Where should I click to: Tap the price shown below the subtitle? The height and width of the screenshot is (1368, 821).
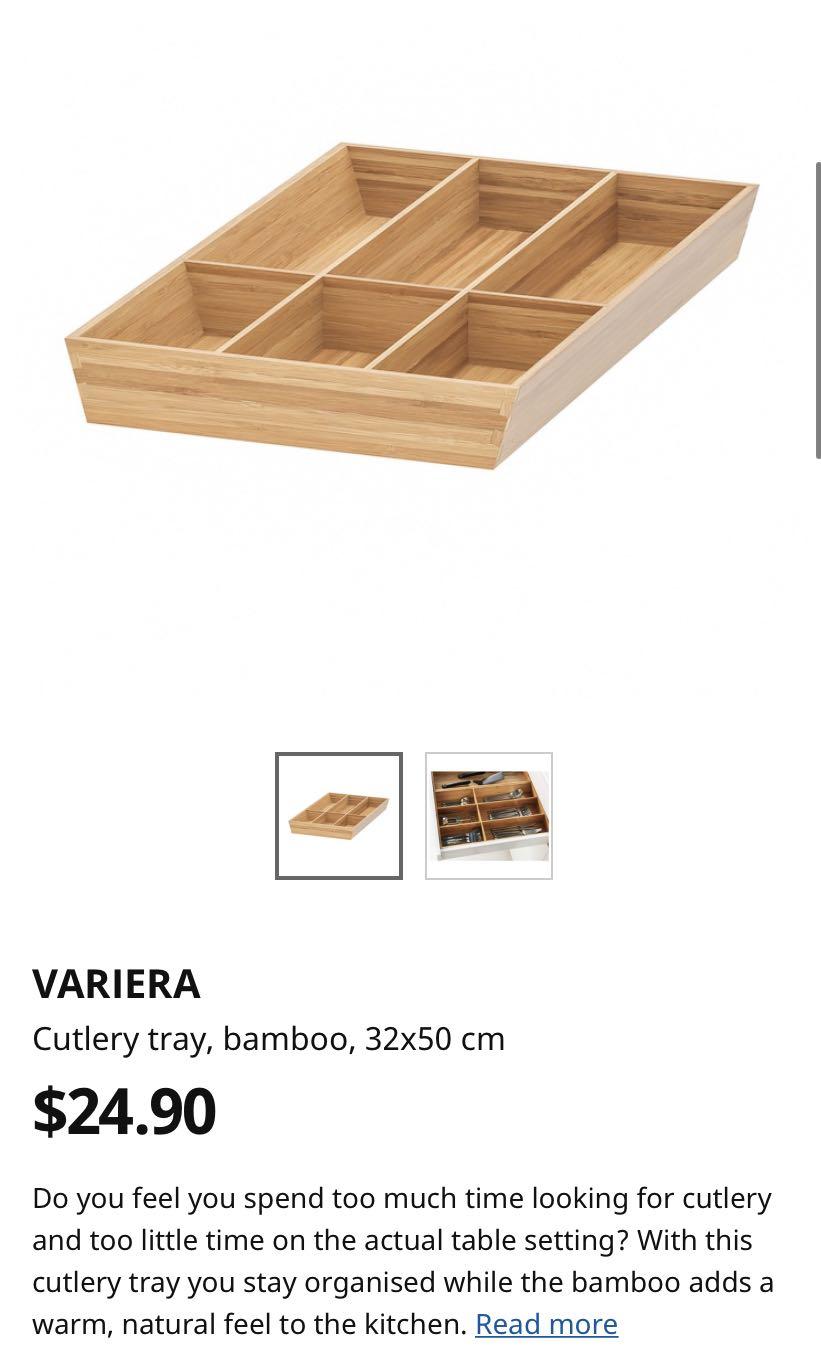(x=124, y=1110)
